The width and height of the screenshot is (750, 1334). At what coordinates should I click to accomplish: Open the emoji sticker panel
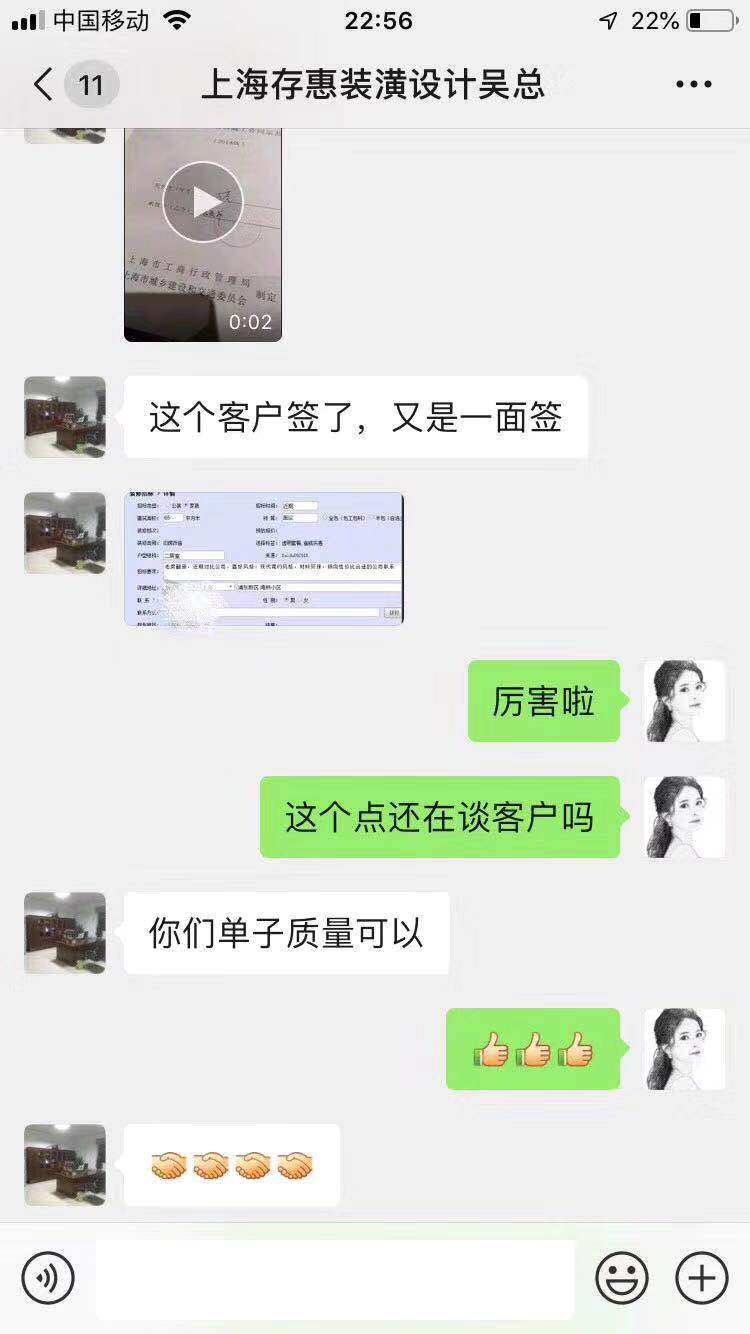[x=622, y=1278]
